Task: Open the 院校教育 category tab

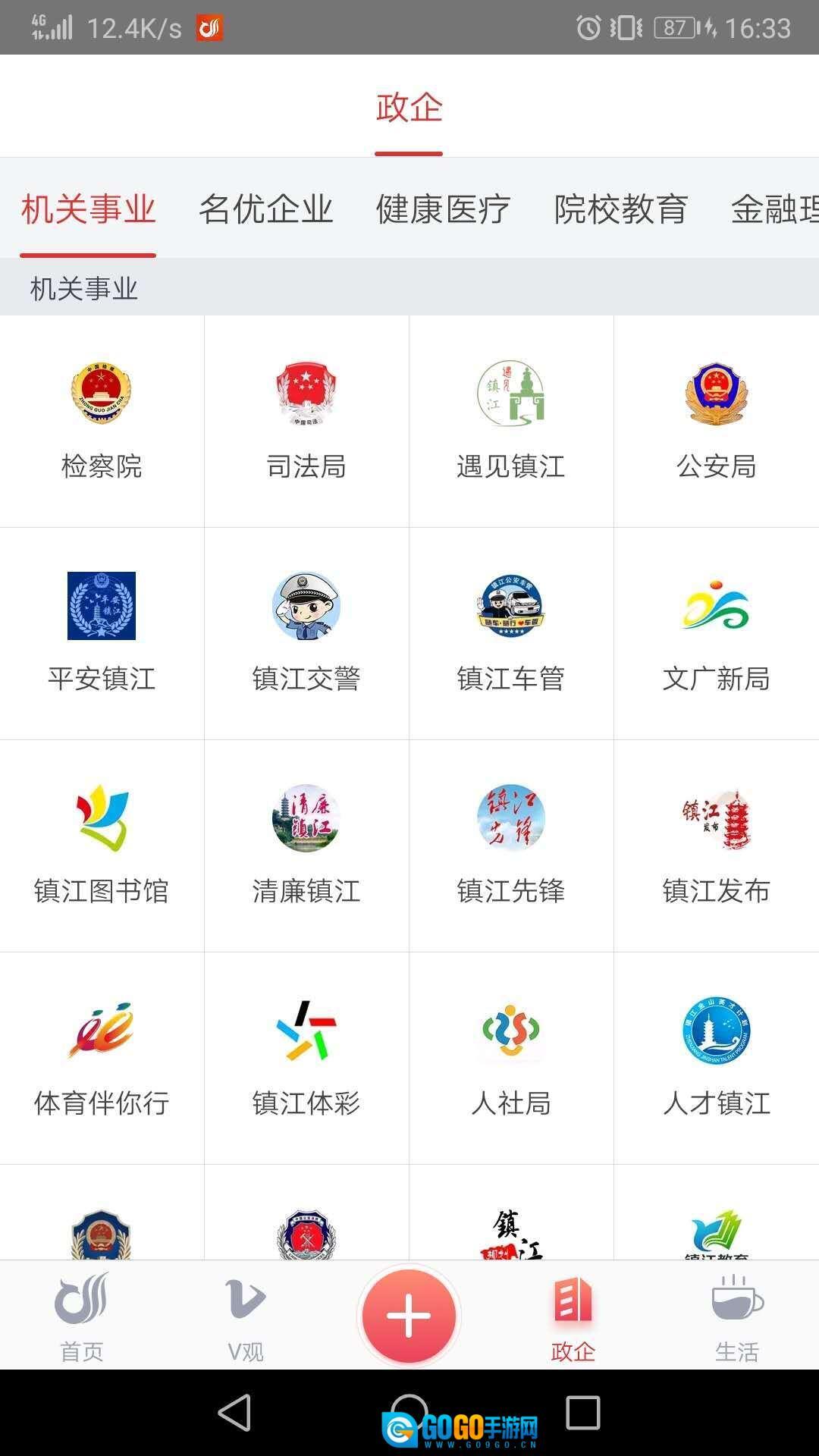Action: click(620, 209)
